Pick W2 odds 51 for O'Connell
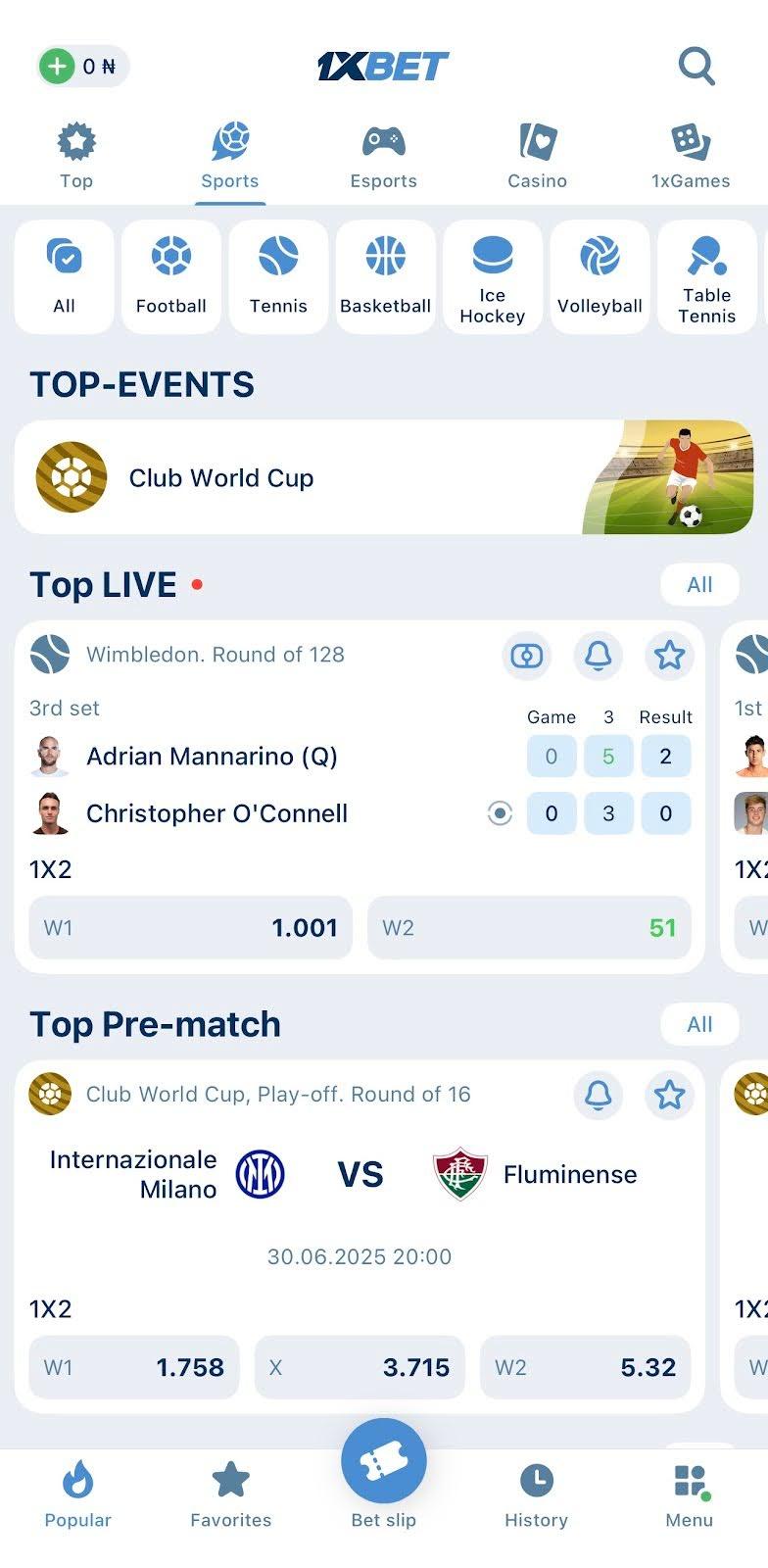 (x=529, y=927)
